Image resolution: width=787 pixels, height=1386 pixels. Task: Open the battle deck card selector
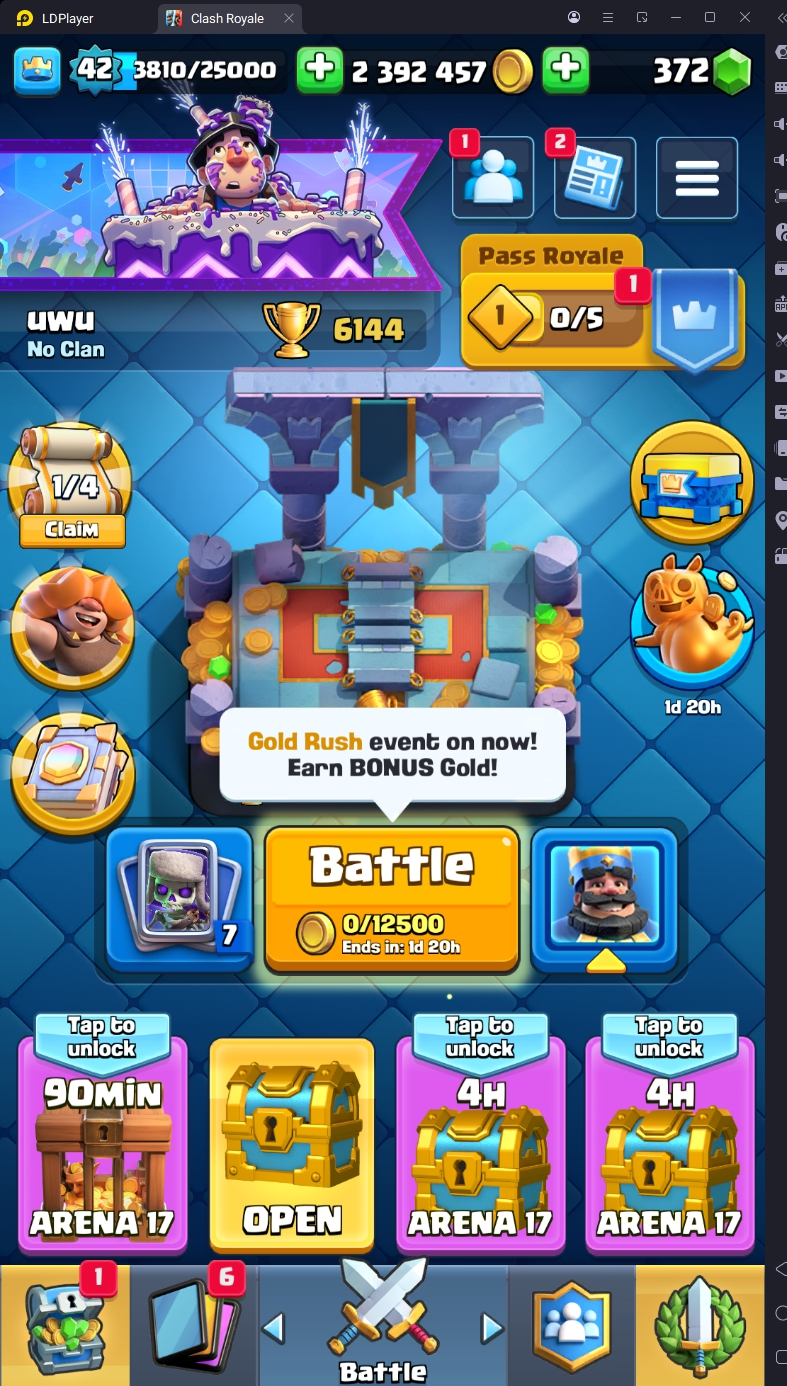[x=180, y=897]
